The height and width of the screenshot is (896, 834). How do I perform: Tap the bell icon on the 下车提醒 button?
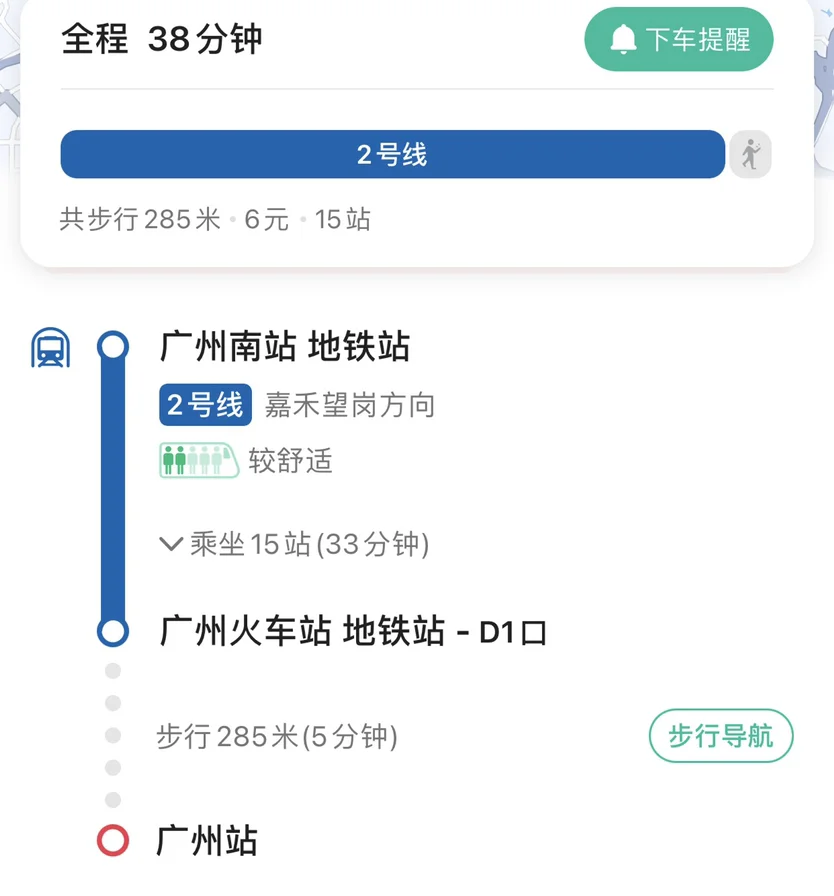pos(624,39)
